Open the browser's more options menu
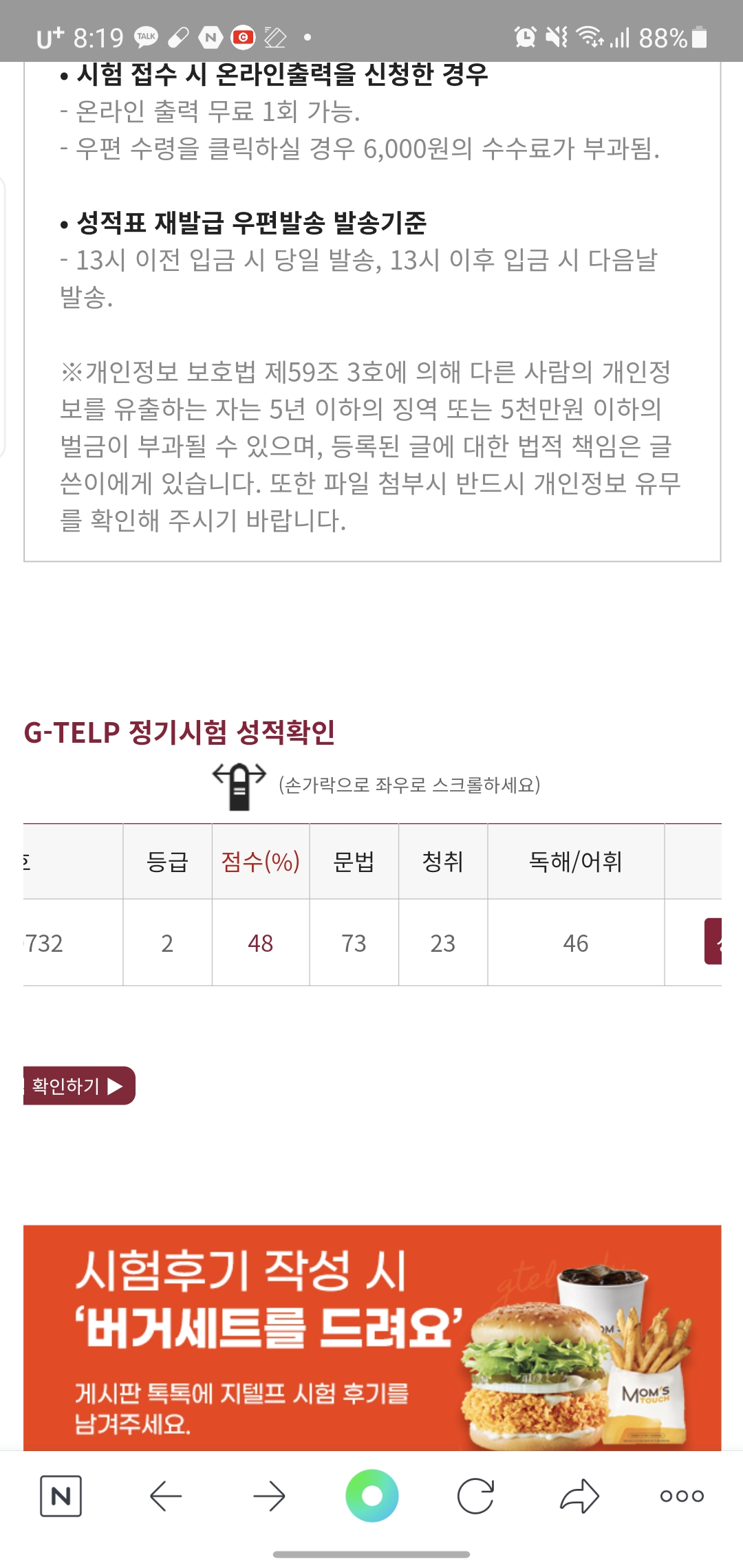Image resolution: width=743 pixels, height=1568 pixels. point(682,1496)
